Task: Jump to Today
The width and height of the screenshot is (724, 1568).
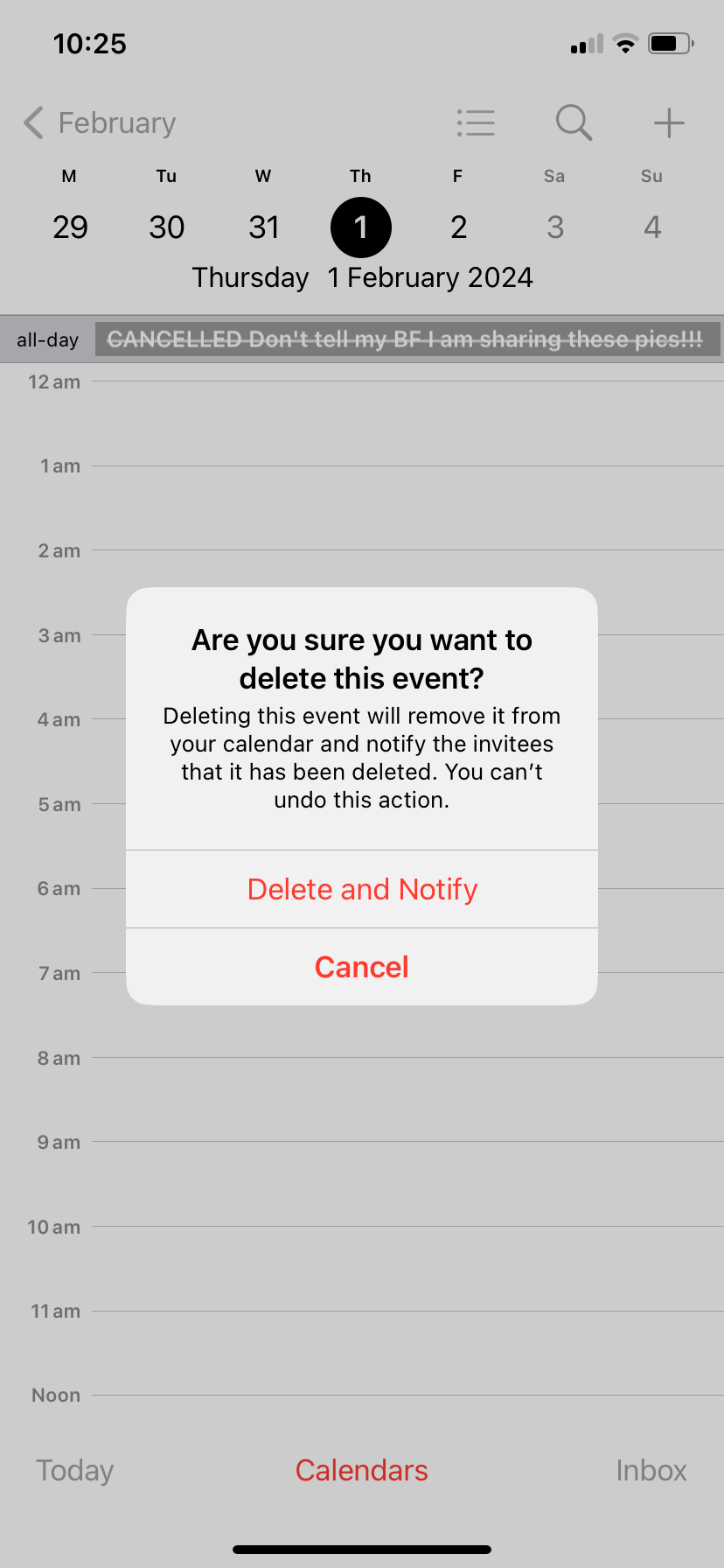Action: pyautogui.click(x=75, y=1471)
